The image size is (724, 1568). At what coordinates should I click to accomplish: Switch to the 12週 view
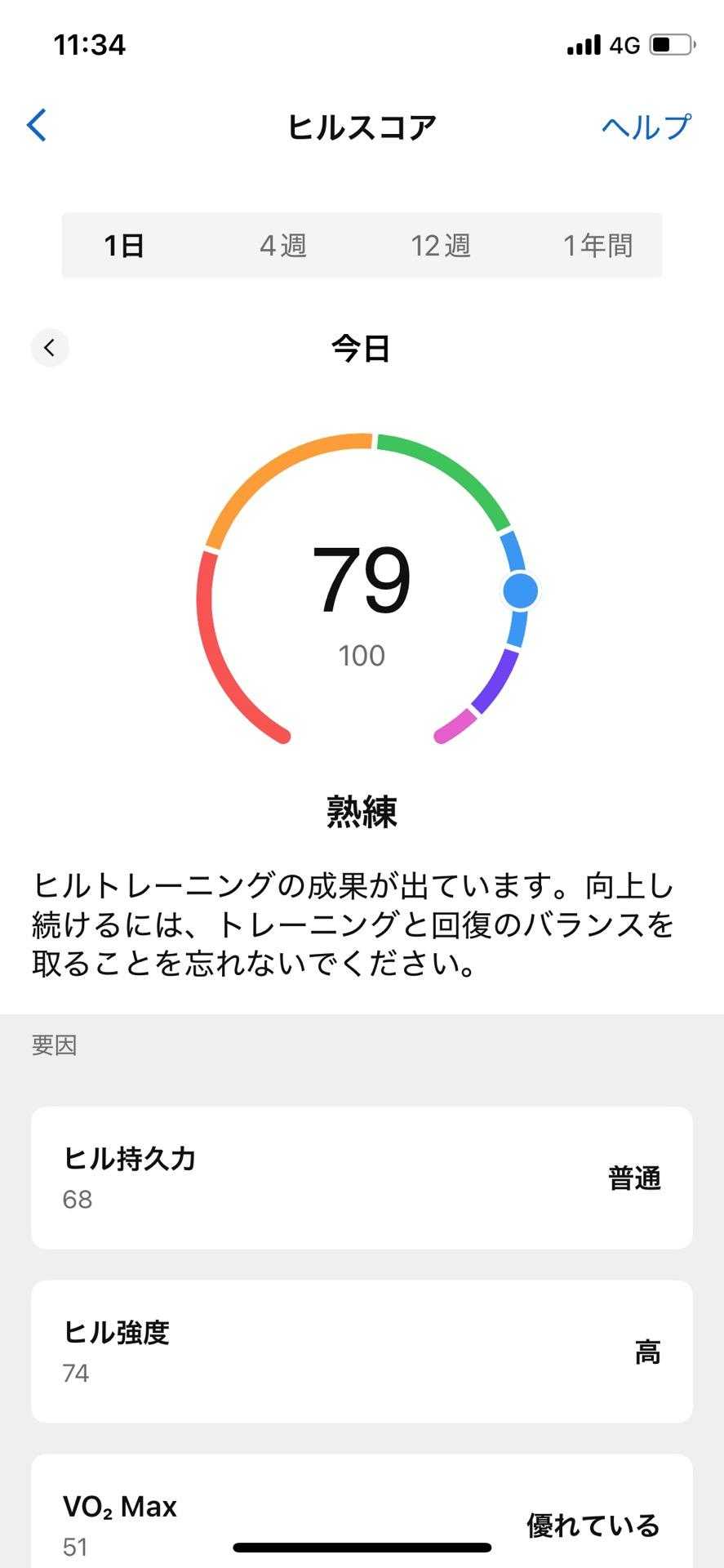(x=441, y=245)
